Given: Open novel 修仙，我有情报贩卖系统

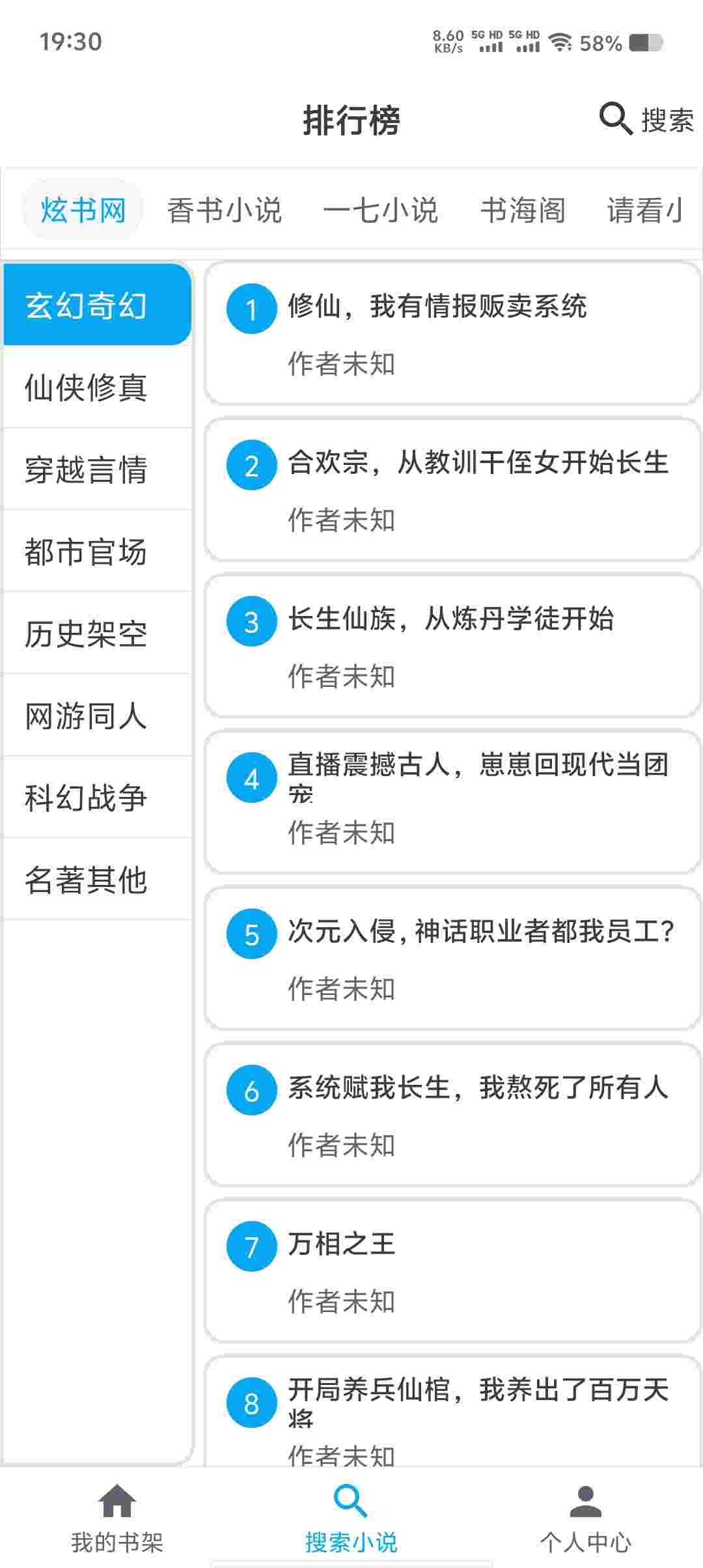Looking at the screenshot, I should [452, 333].
